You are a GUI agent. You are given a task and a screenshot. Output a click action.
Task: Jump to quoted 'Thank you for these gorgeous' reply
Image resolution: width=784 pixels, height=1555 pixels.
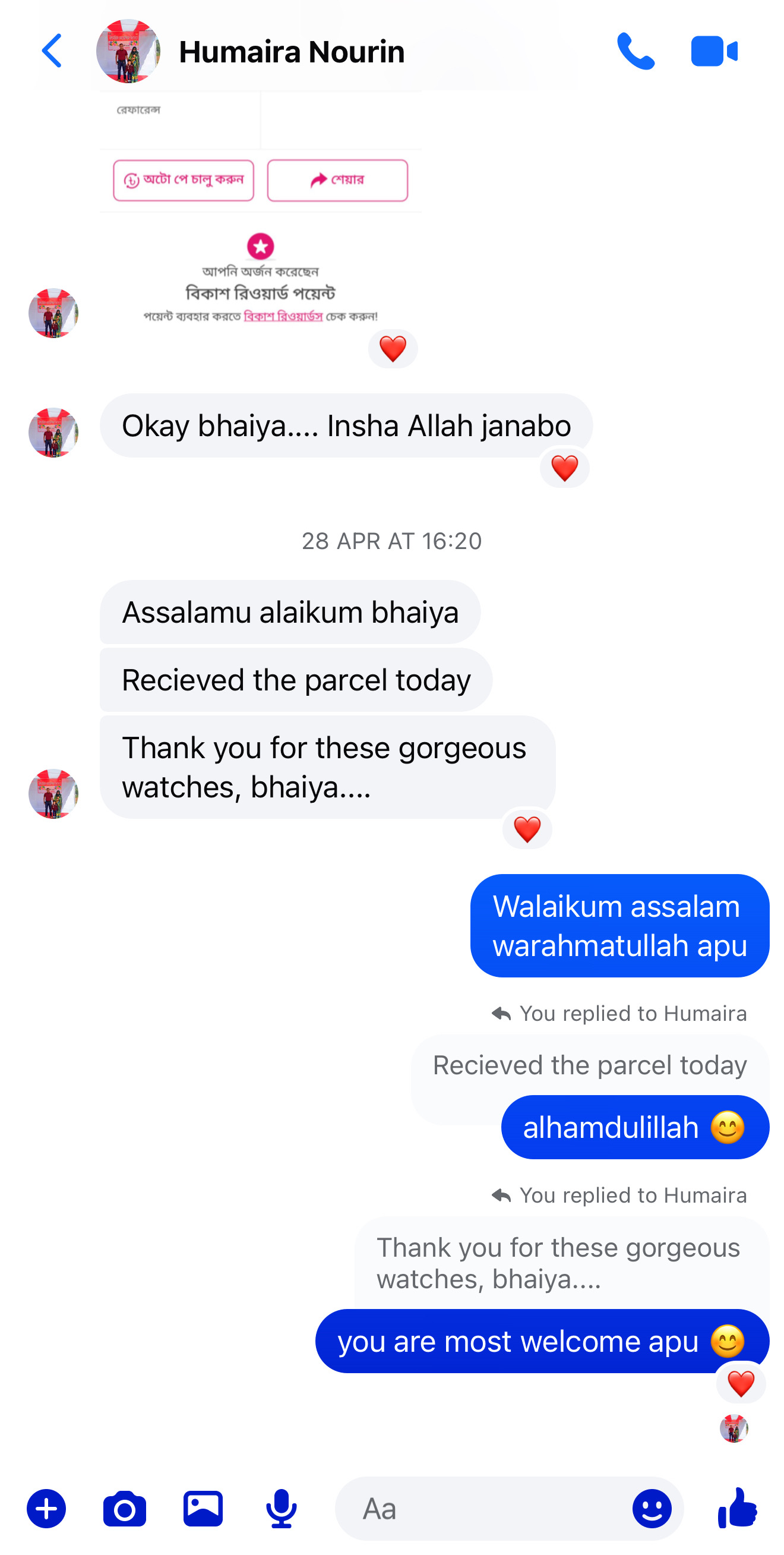tap(558, 1262)
